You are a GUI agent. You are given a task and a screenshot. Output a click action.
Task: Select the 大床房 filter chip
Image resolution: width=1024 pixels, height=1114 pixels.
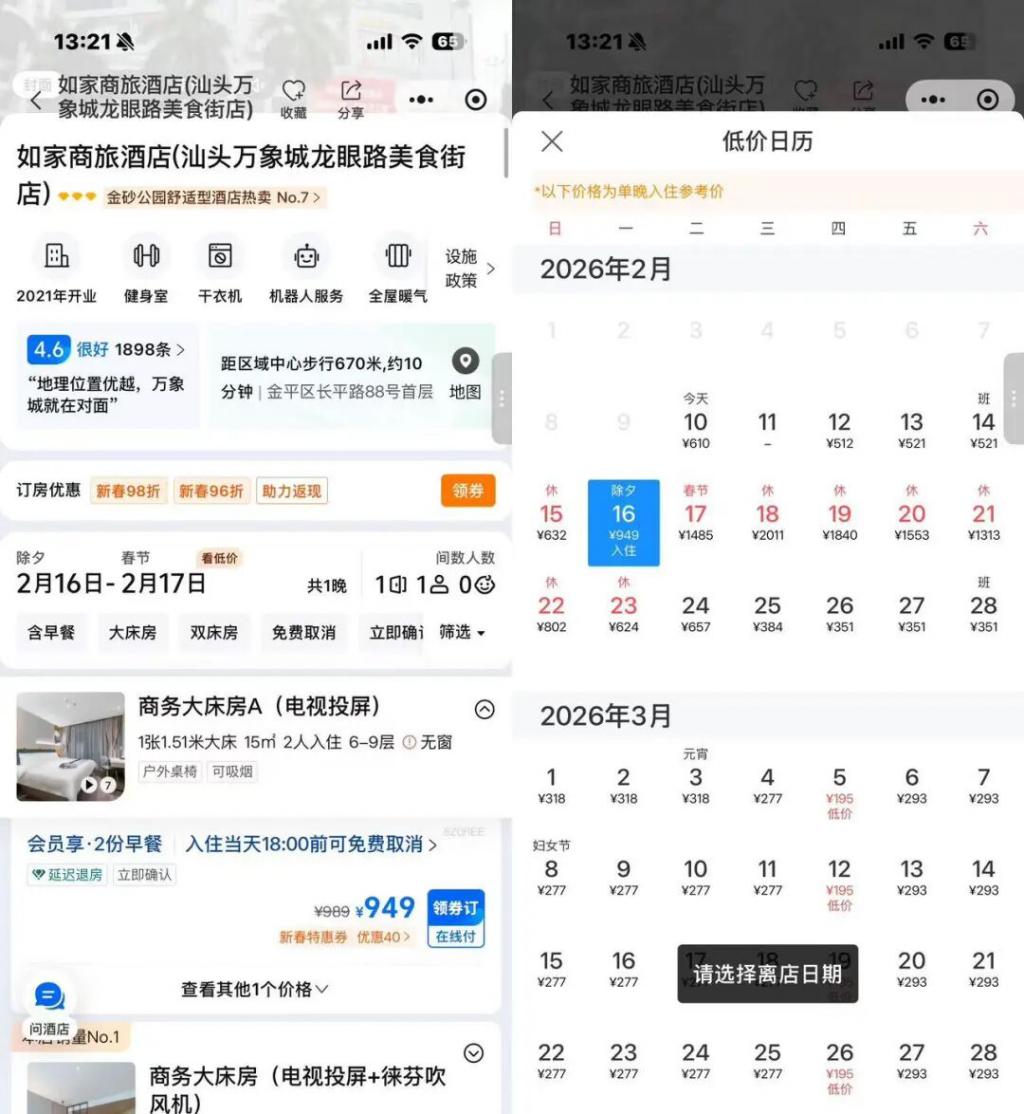coord(132,632)
